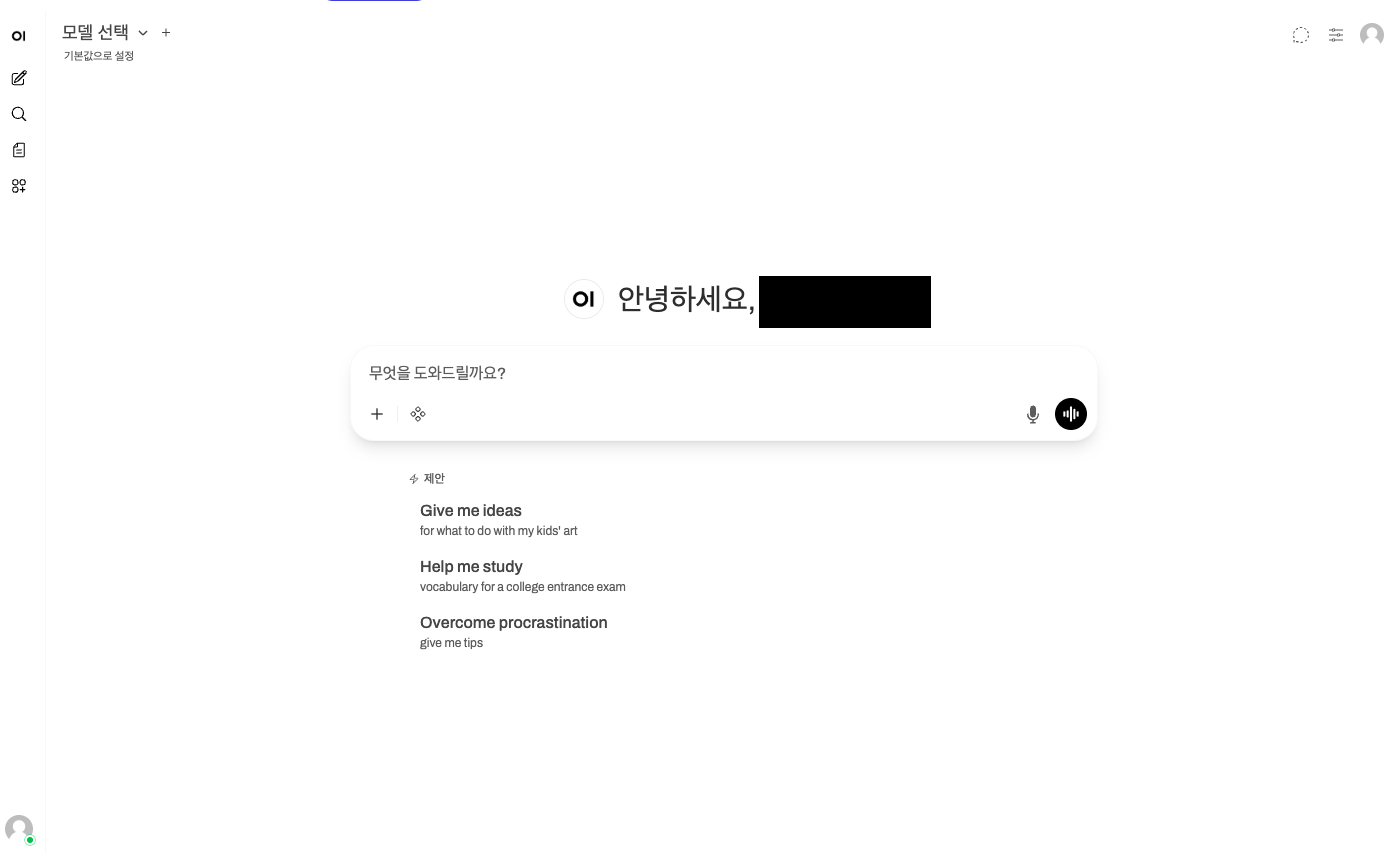Open the user profile menu at top right
This screenshot has height=853, width=1391.
pos(1372,35)
